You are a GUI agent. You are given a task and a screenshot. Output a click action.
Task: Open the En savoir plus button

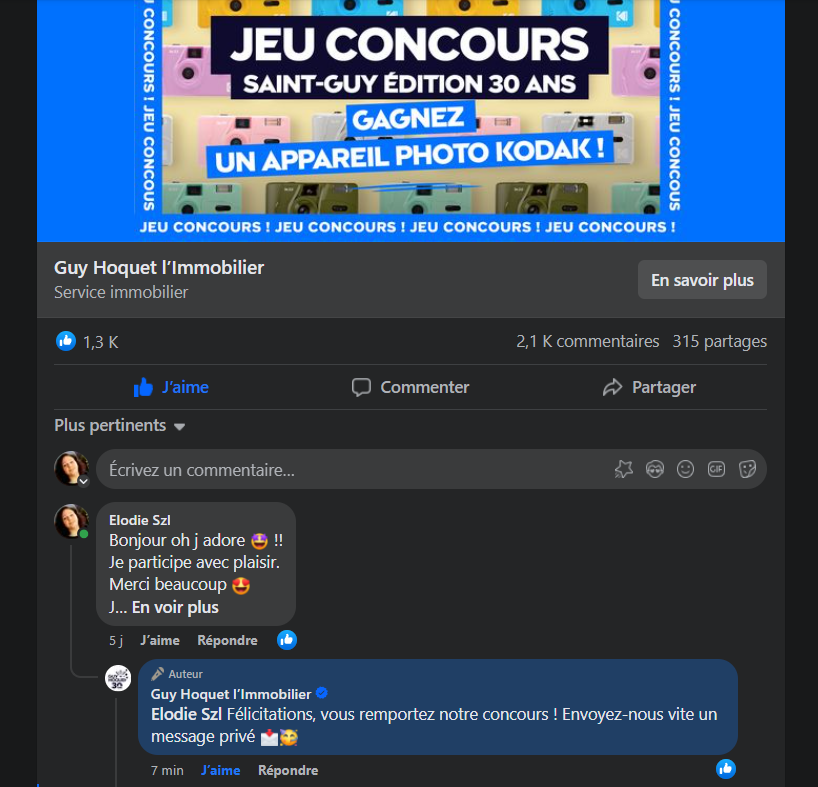click(x=702, y=280)
